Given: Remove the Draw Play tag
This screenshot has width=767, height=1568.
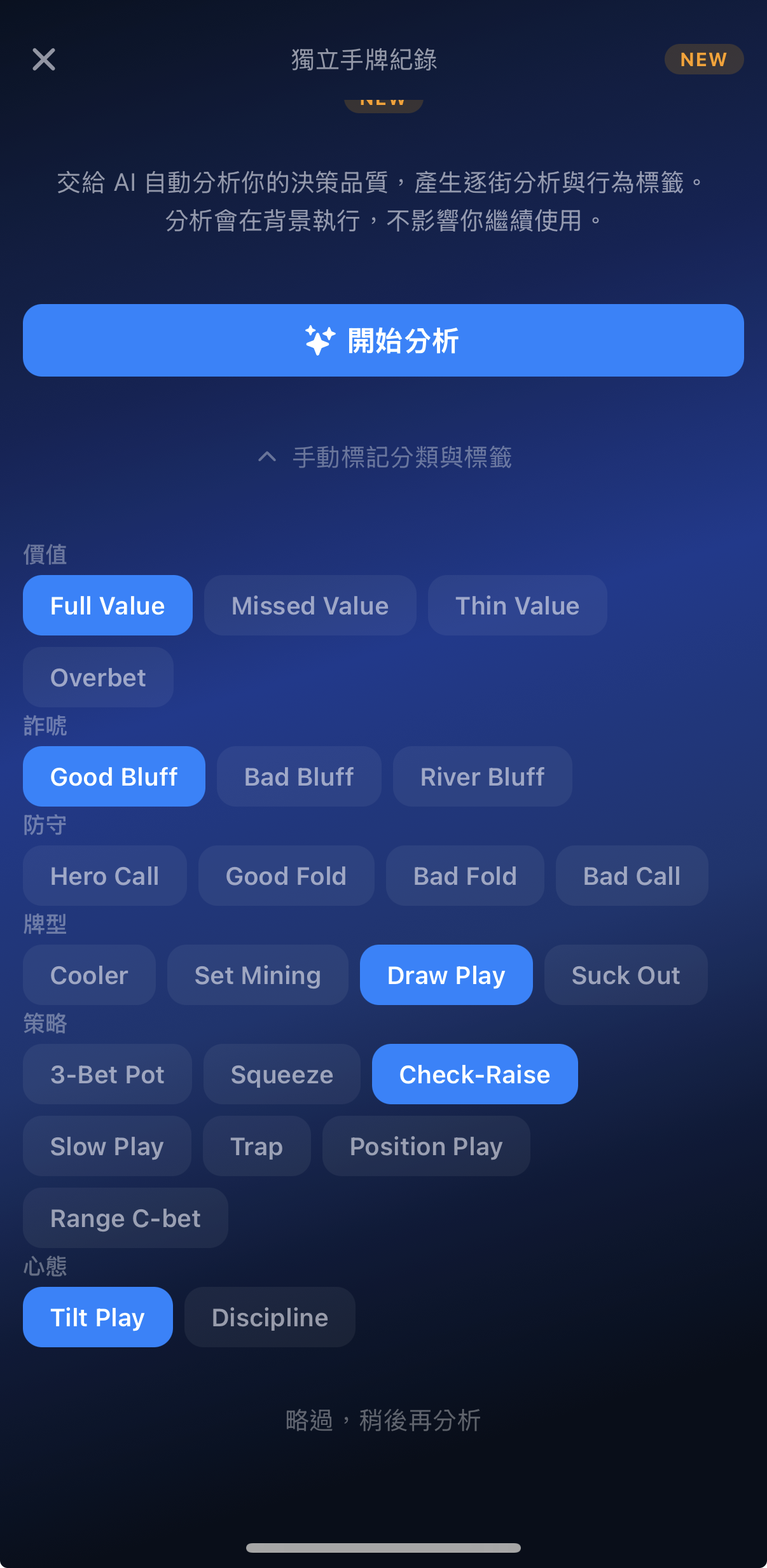Looking at the screenshot, I should 446,975.
